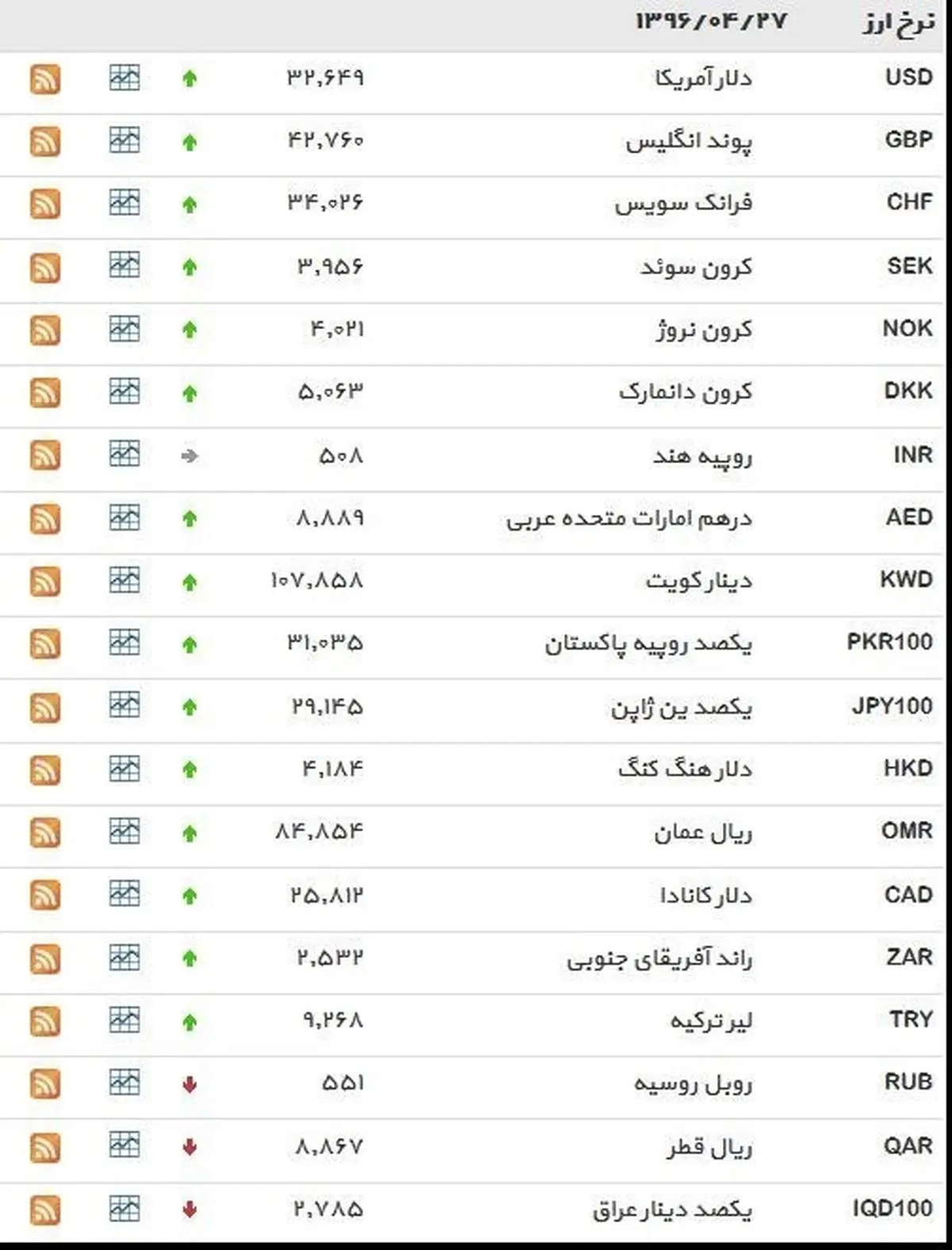Open the JPY100 rate chart
The width and height of the screenshot is (952, 1250).
pyautogui.click(x=124, y=705)
